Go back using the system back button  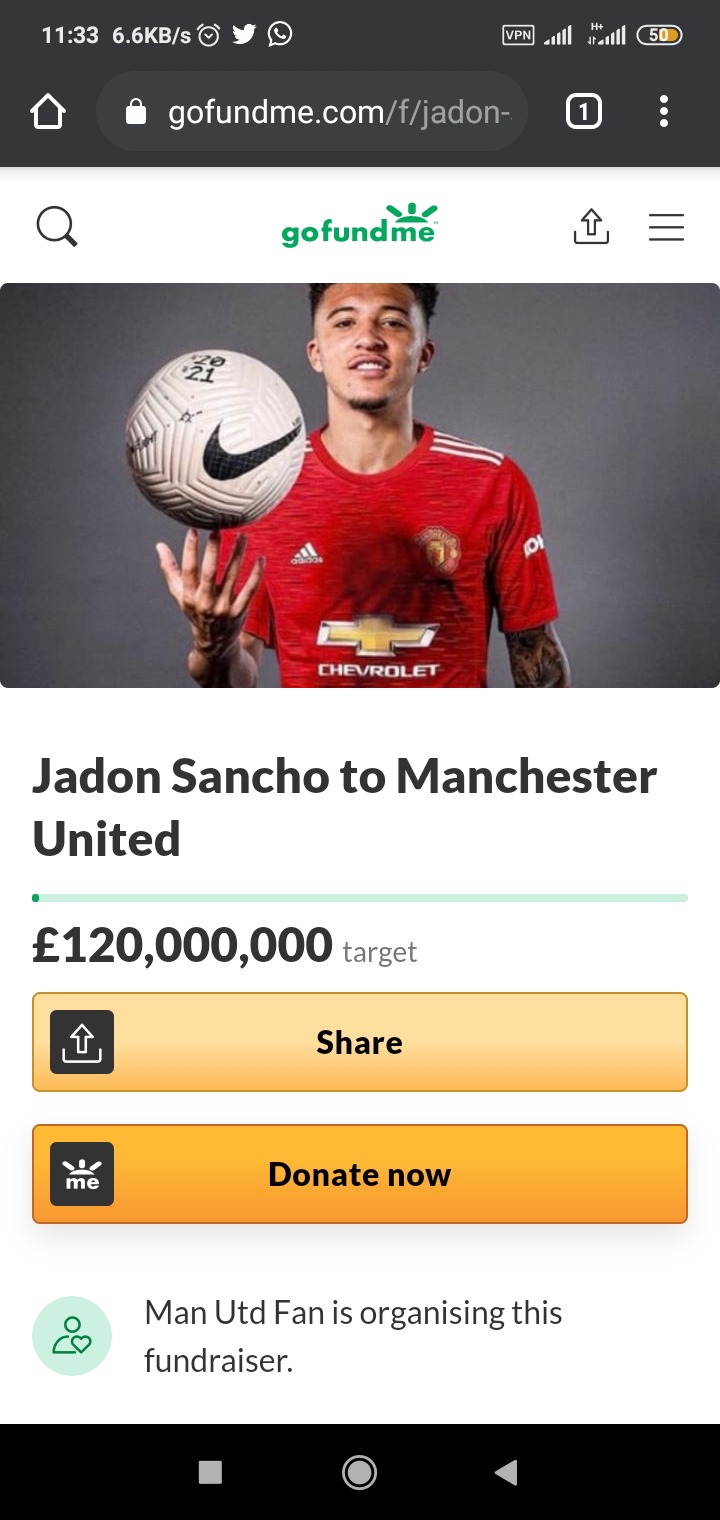(507, 1471)
